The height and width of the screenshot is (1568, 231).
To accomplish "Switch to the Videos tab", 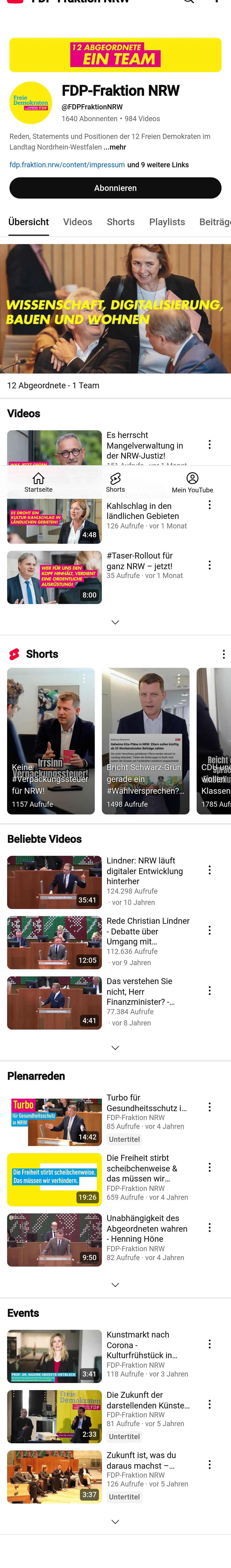I will pos(77,222).
